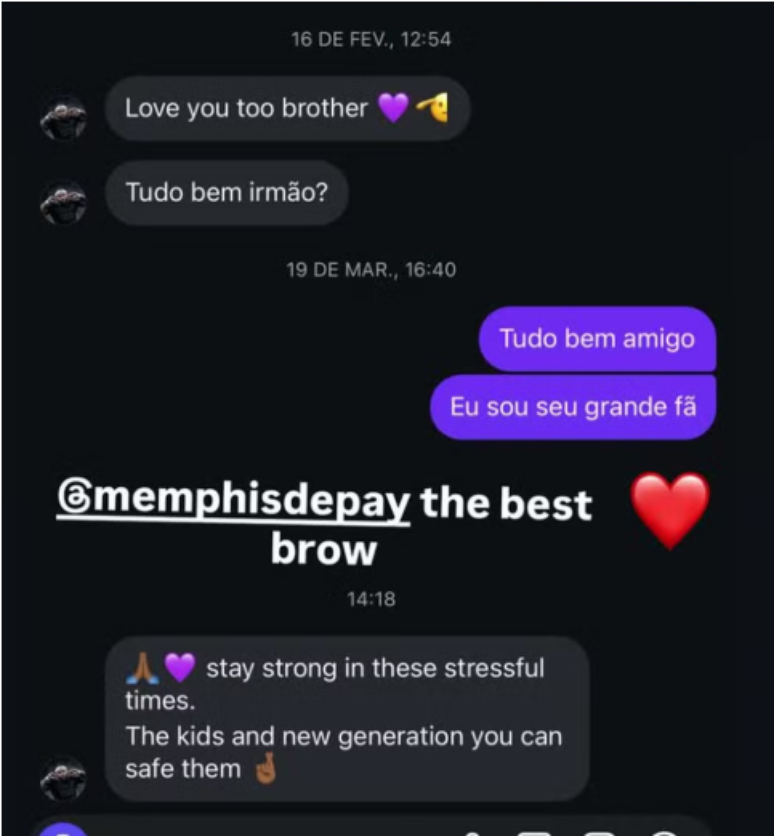Open the photo gallery icon

537,832
